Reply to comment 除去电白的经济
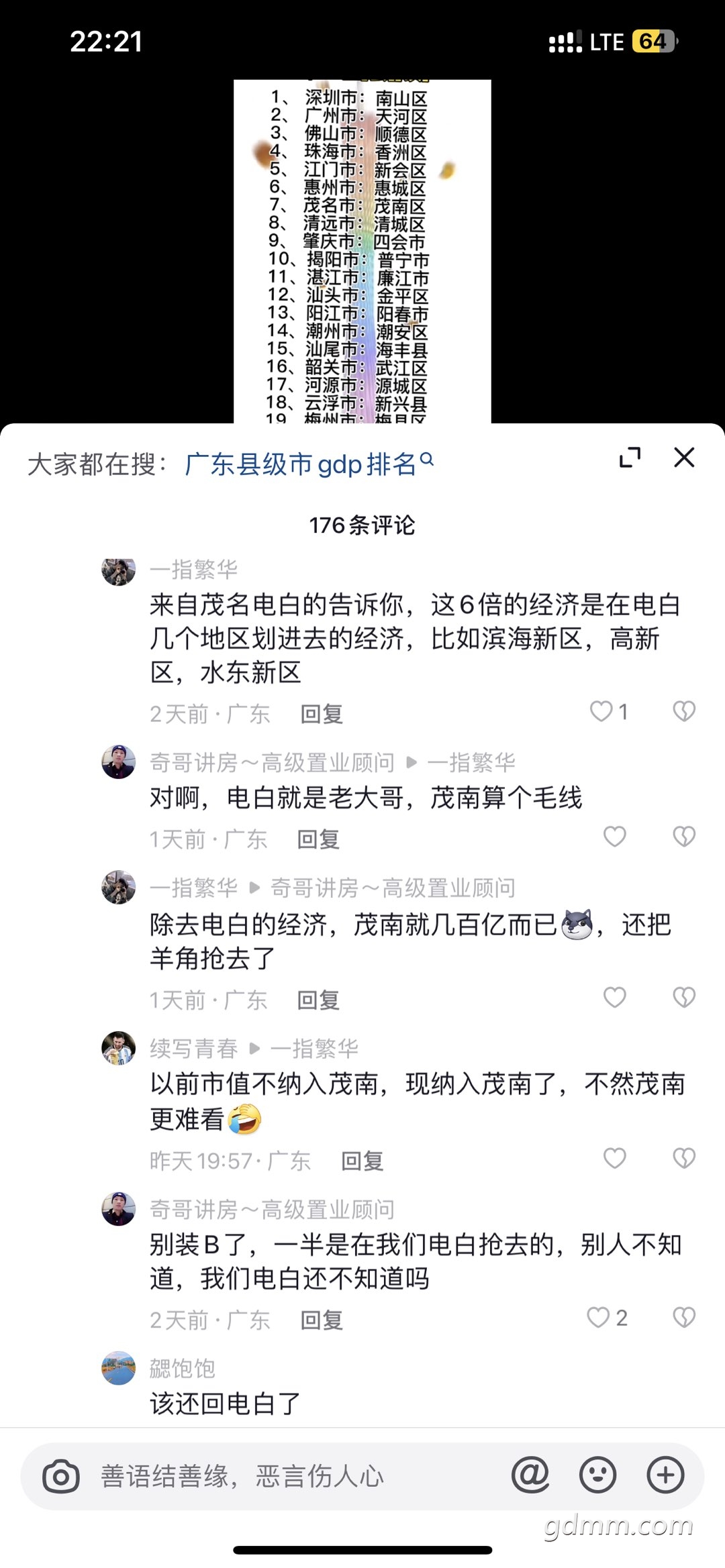Viewport: 725px width, 1568px height. 318,1000
